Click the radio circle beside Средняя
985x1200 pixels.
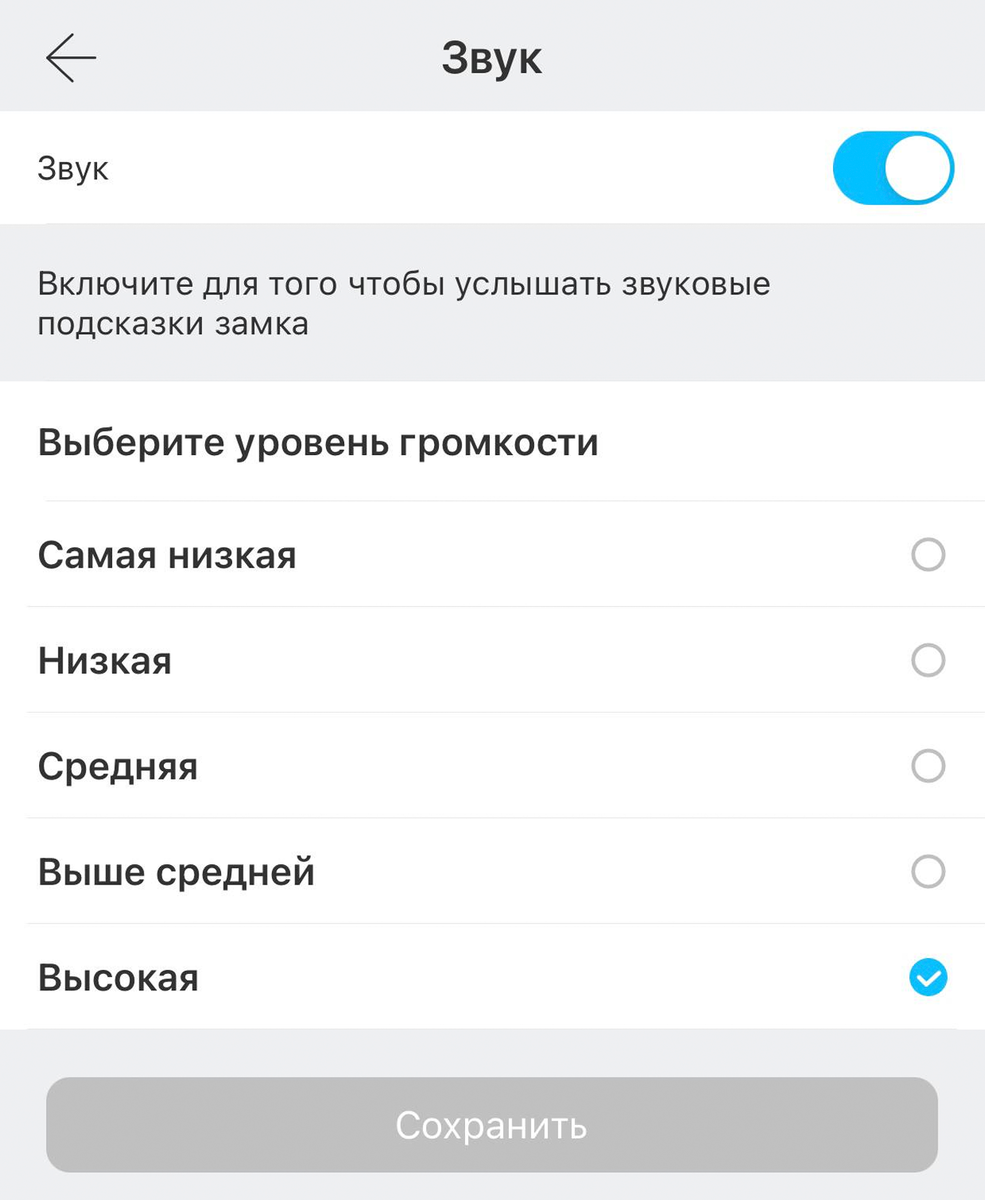[x=928, y=766]
